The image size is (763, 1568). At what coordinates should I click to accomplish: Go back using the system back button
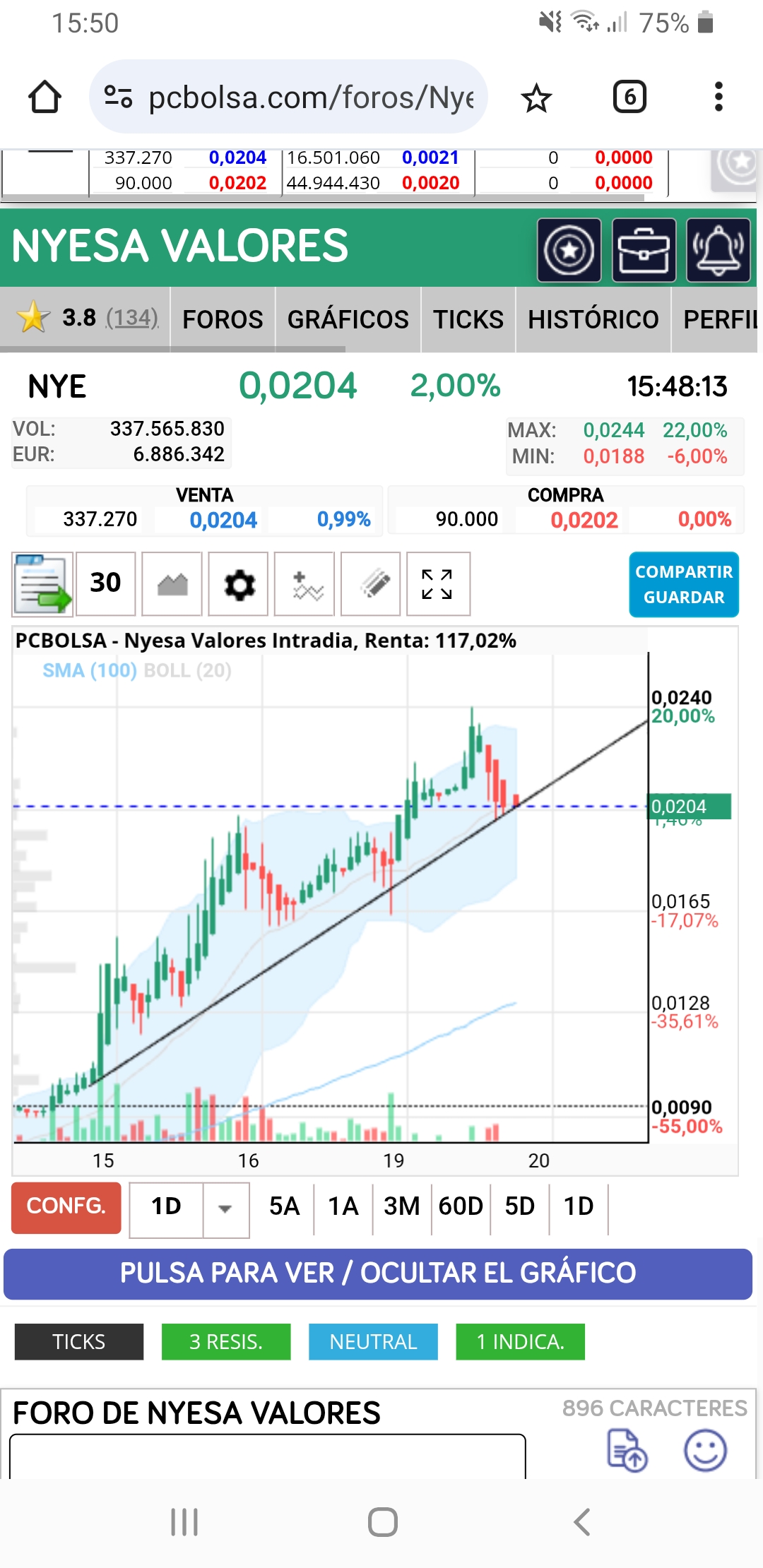[x=581, y=1521]
